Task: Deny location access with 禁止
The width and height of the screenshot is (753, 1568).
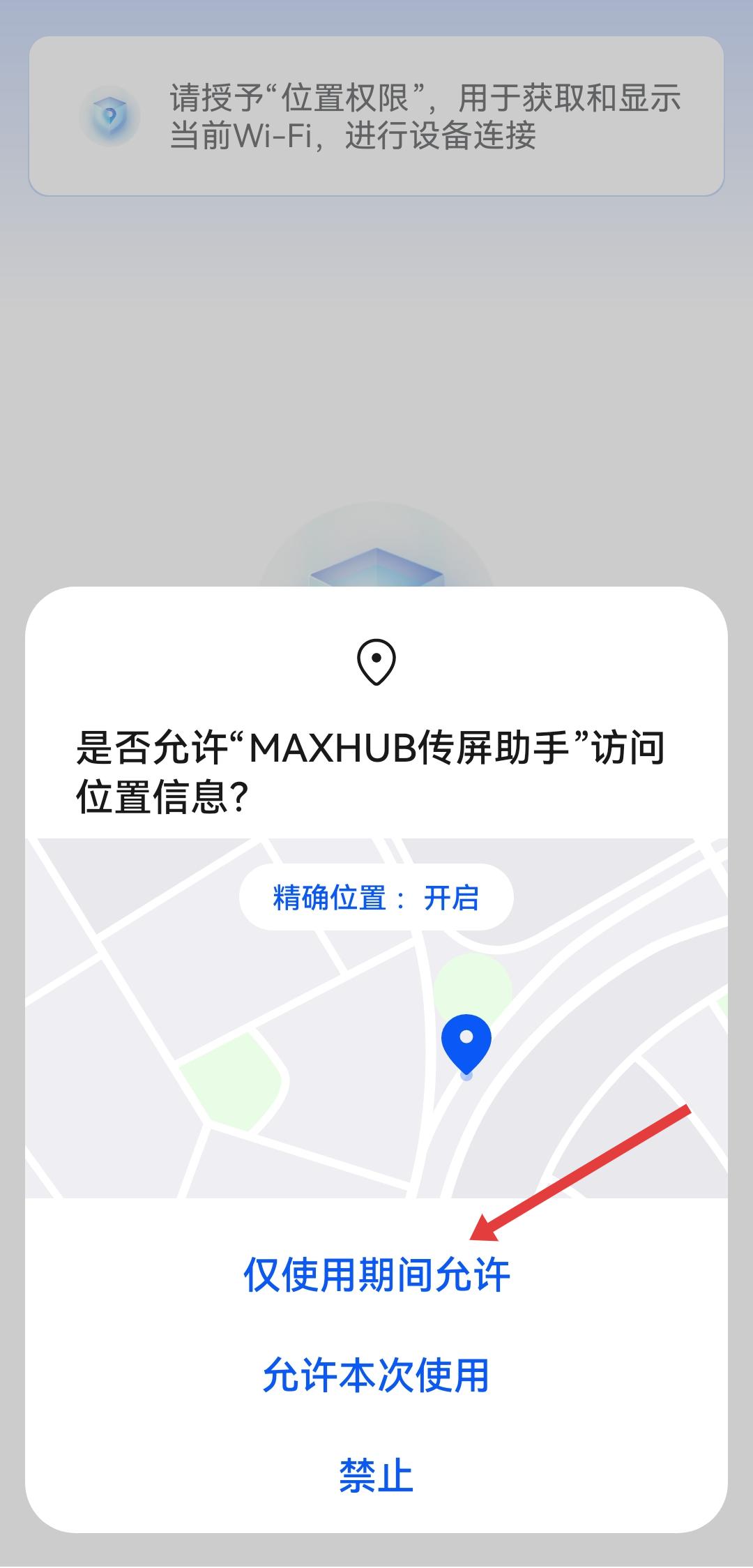Action: (x=376, y=1475)
